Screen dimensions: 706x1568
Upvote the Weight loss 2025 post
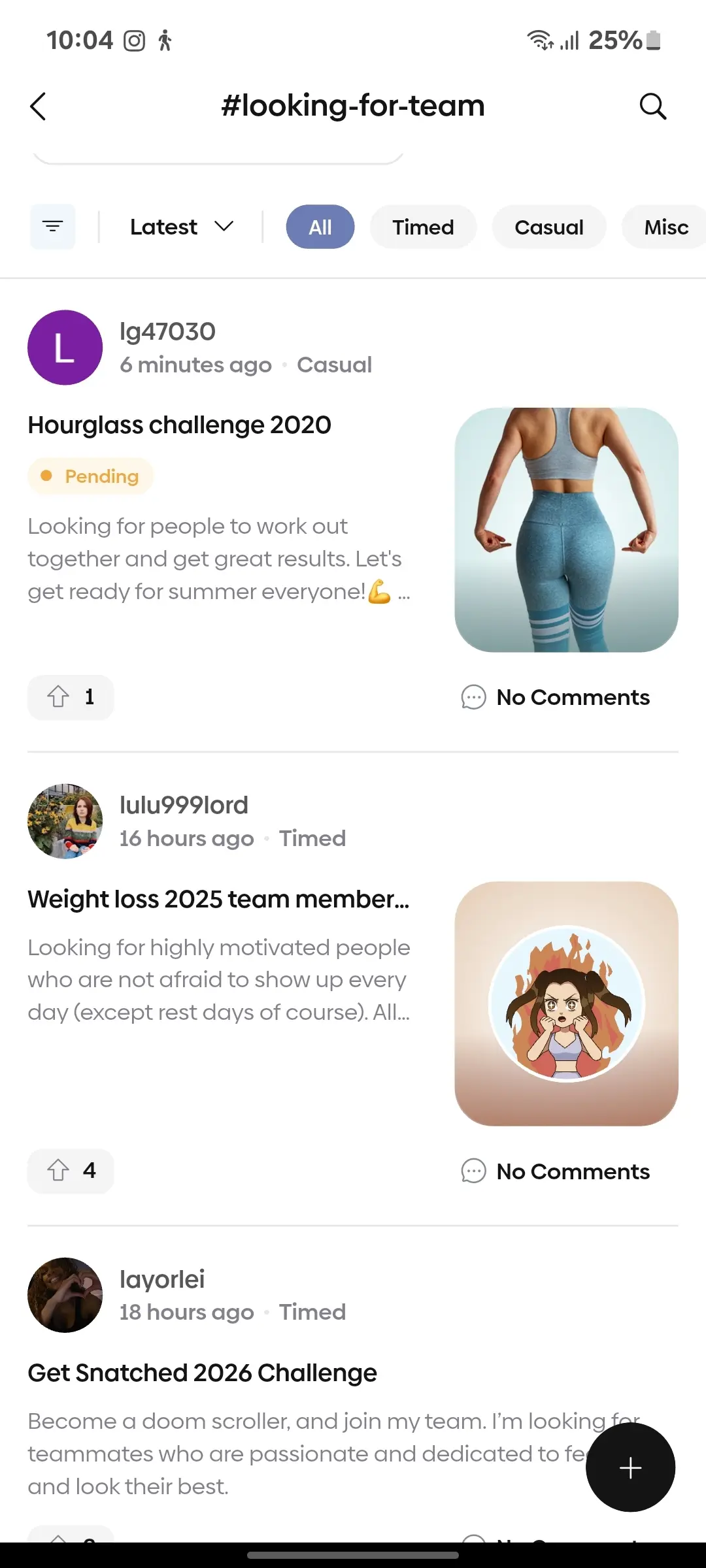click(x=71, y=1171)
